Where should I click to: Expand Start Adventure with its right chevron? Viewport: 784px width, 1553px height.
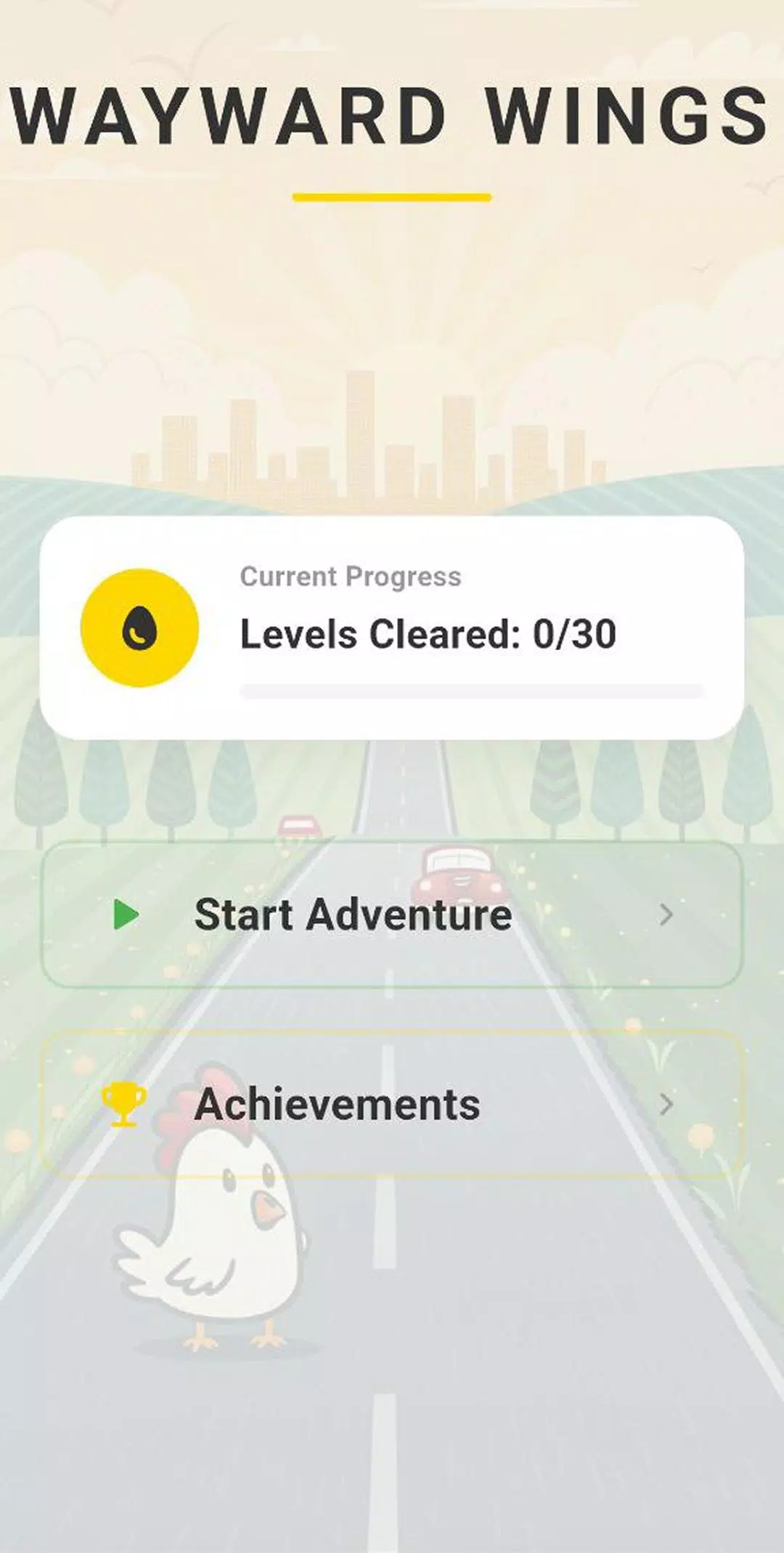(x=666, y=916)
